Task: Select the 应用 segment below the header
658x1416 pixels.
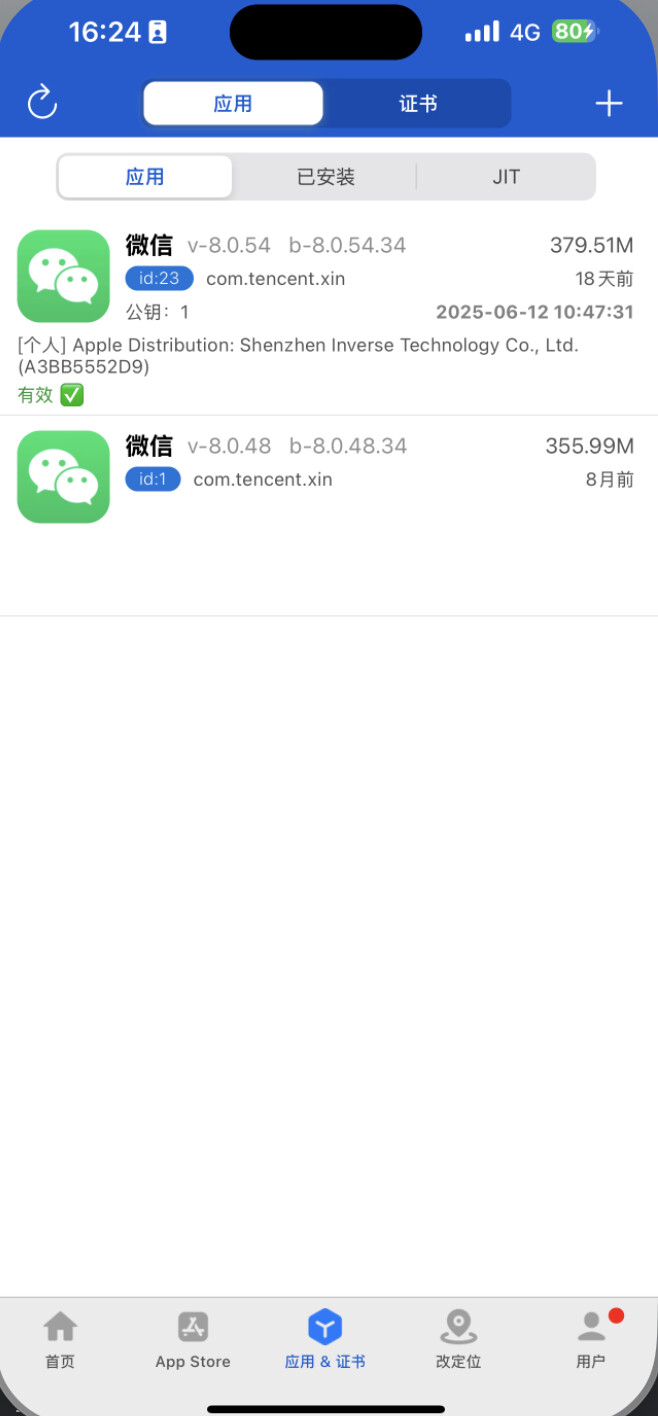Action: [x=145, y=177]
